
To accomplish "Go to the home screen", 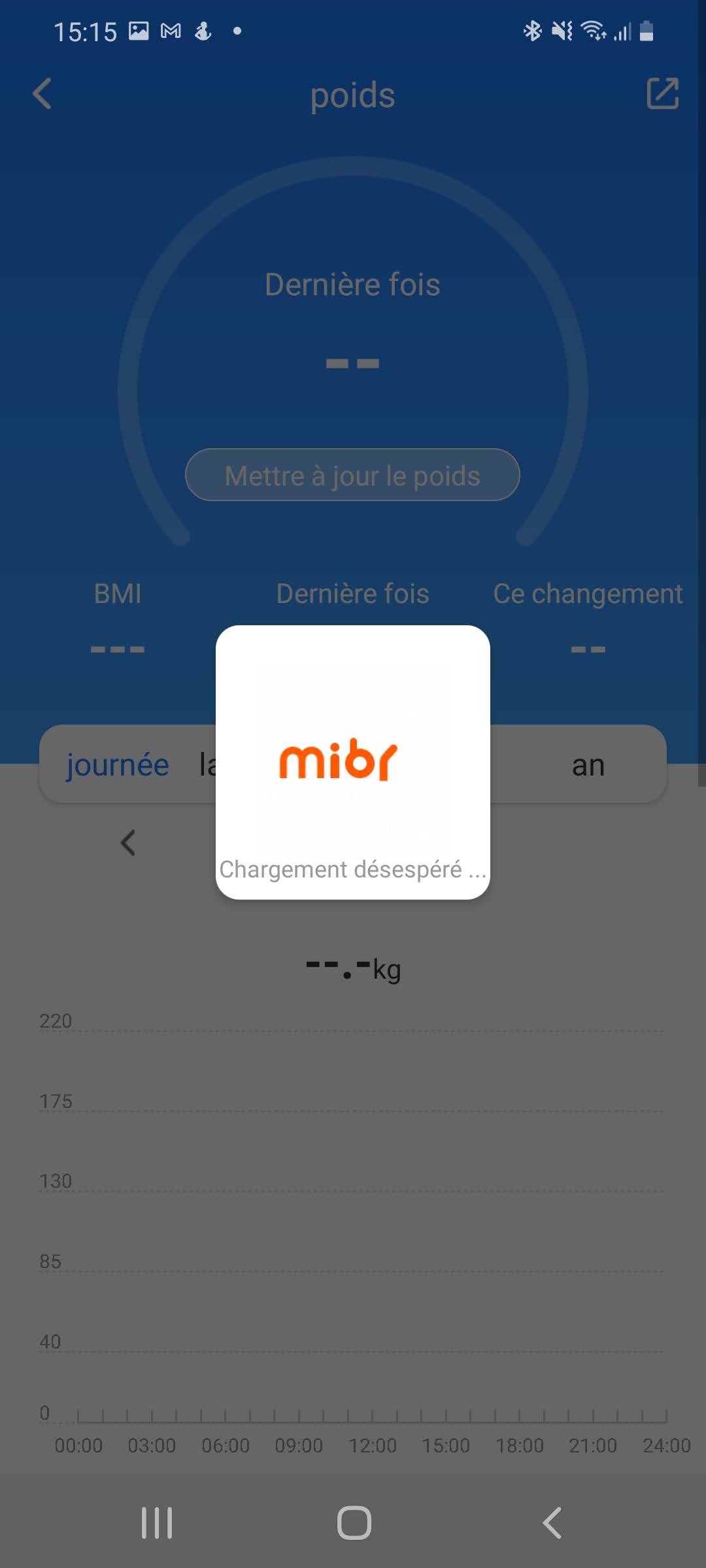I will pyautogui.click(x=354, y=1523).
